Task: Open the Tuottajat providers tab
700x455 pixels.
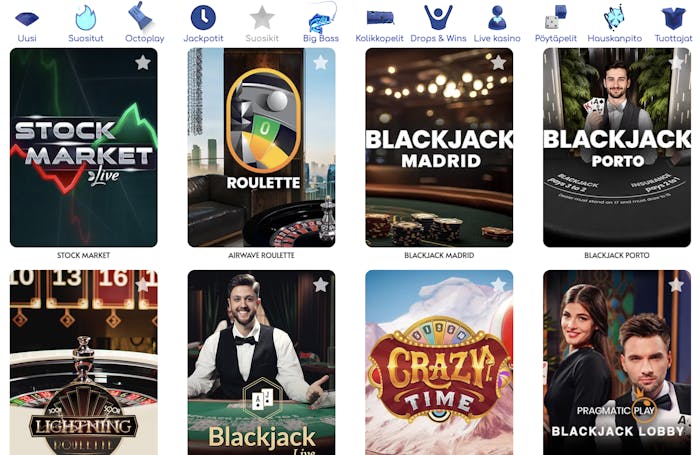Action: coord(673,24)
